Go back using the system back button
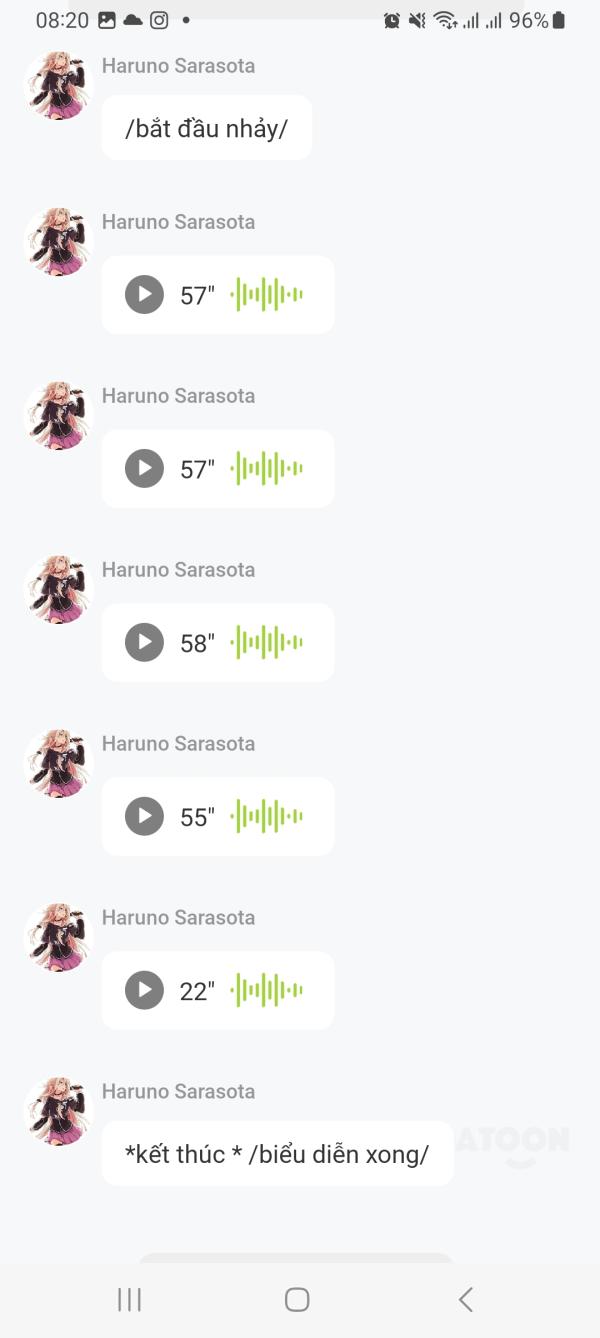This screenshot has width=600, height=1338. (465, 1299)
